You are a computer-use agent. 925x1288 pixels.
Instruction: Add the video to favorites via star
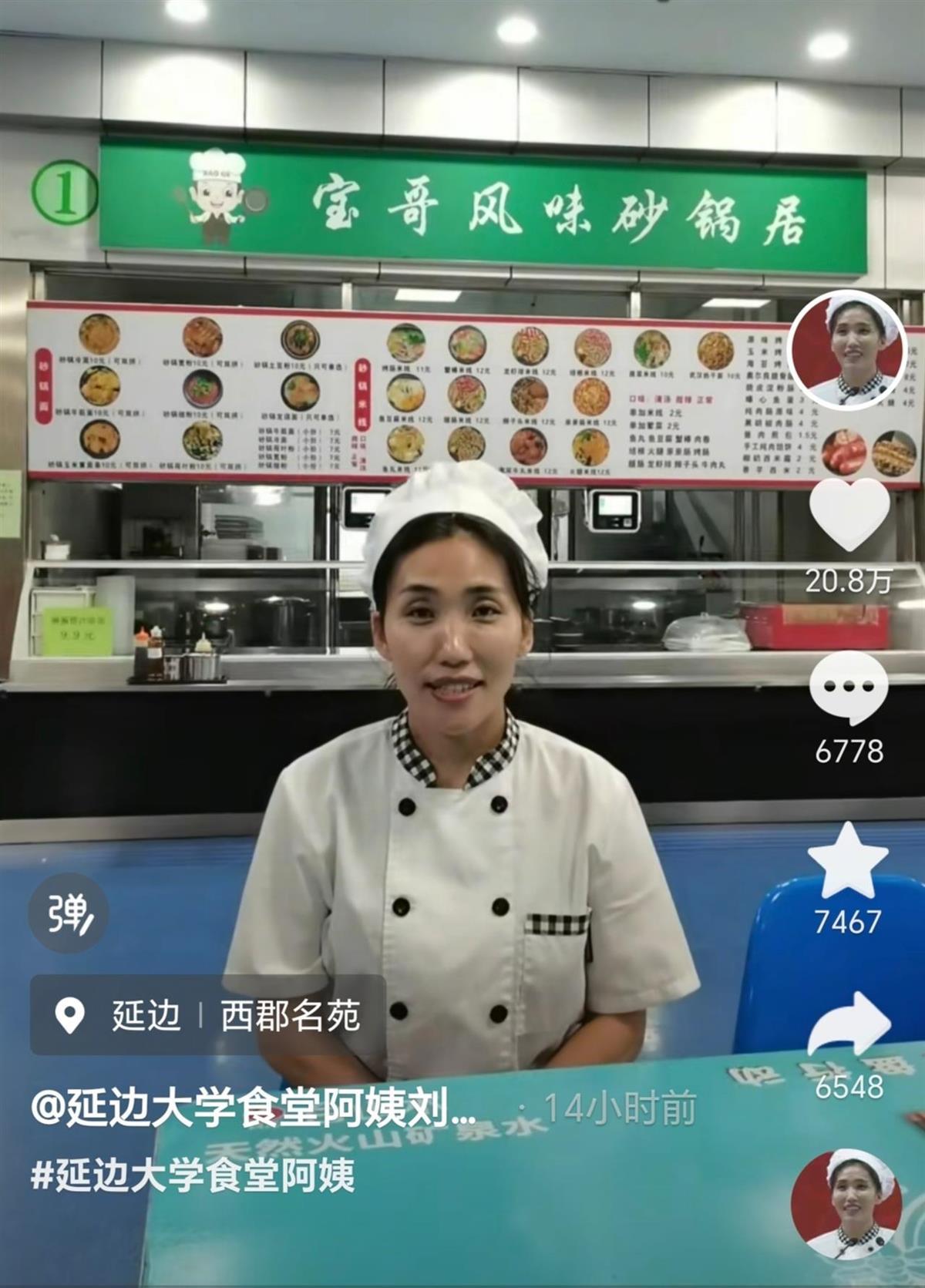click(x=848, y=860)
